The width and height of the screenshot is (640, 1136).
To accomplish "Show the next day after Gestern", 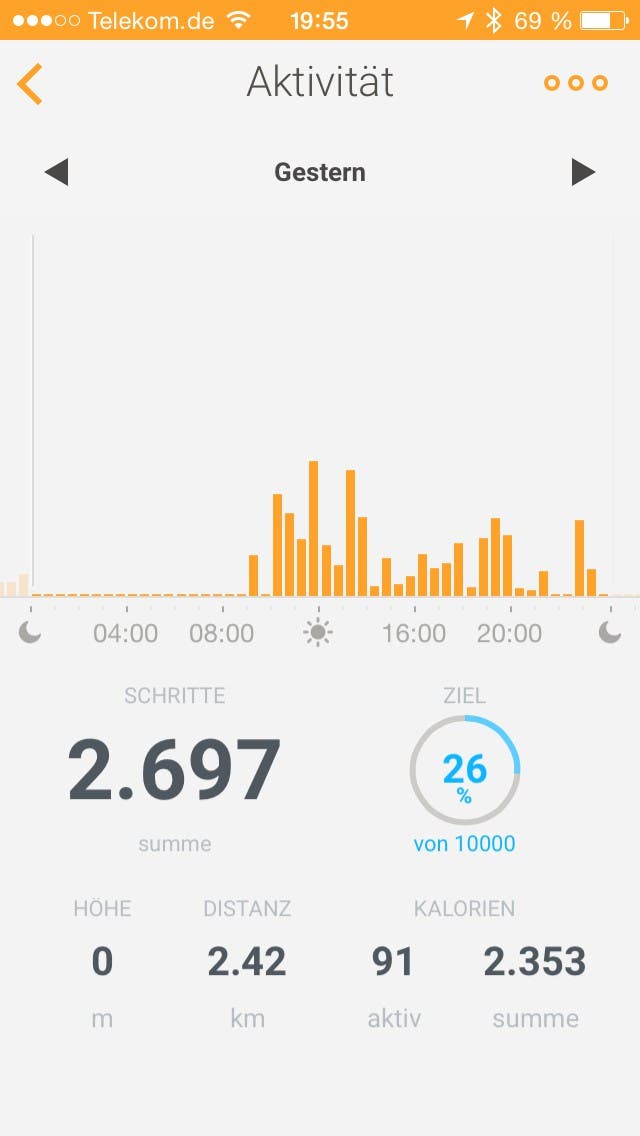I will click(583, 172).
